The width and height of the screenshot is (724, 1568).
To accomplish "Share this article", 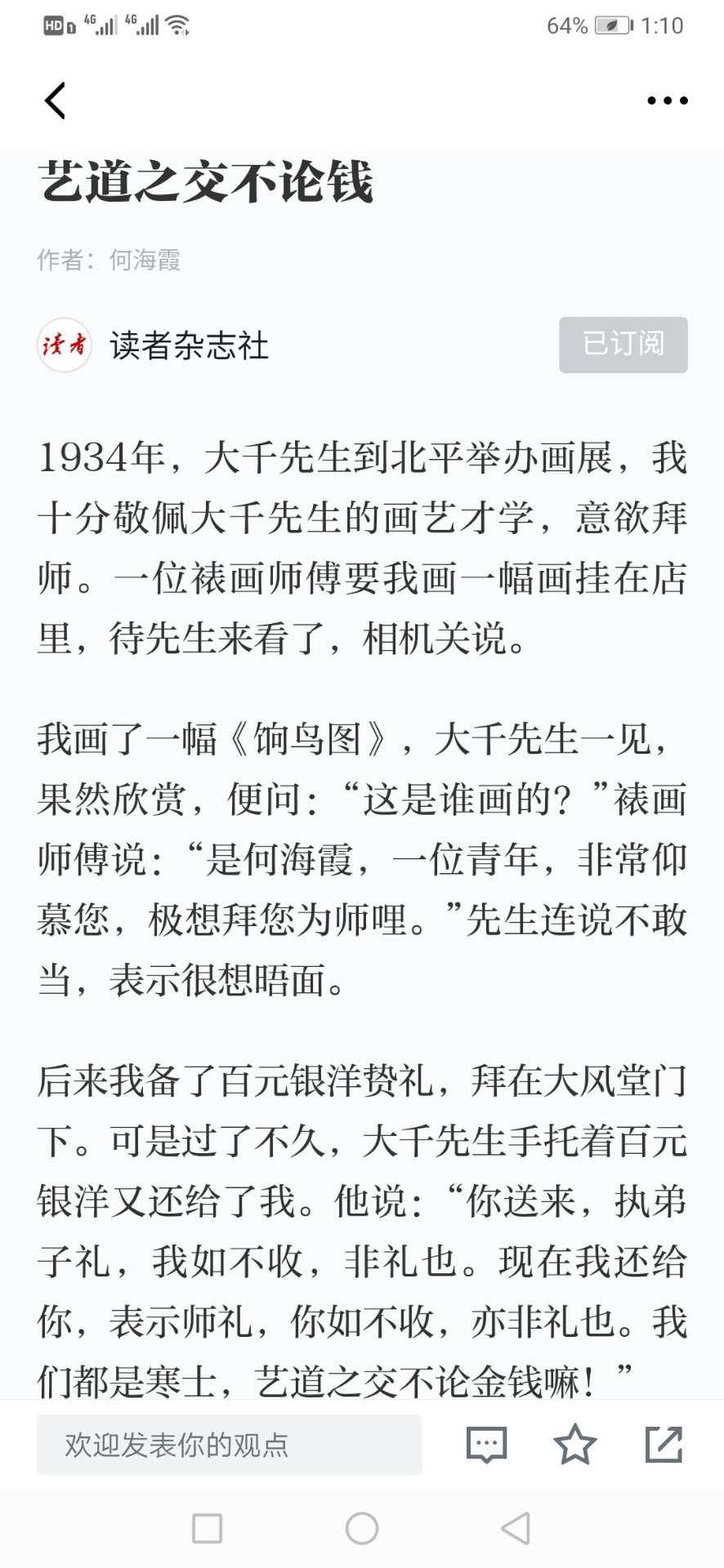I will [x=664, y=1444].
